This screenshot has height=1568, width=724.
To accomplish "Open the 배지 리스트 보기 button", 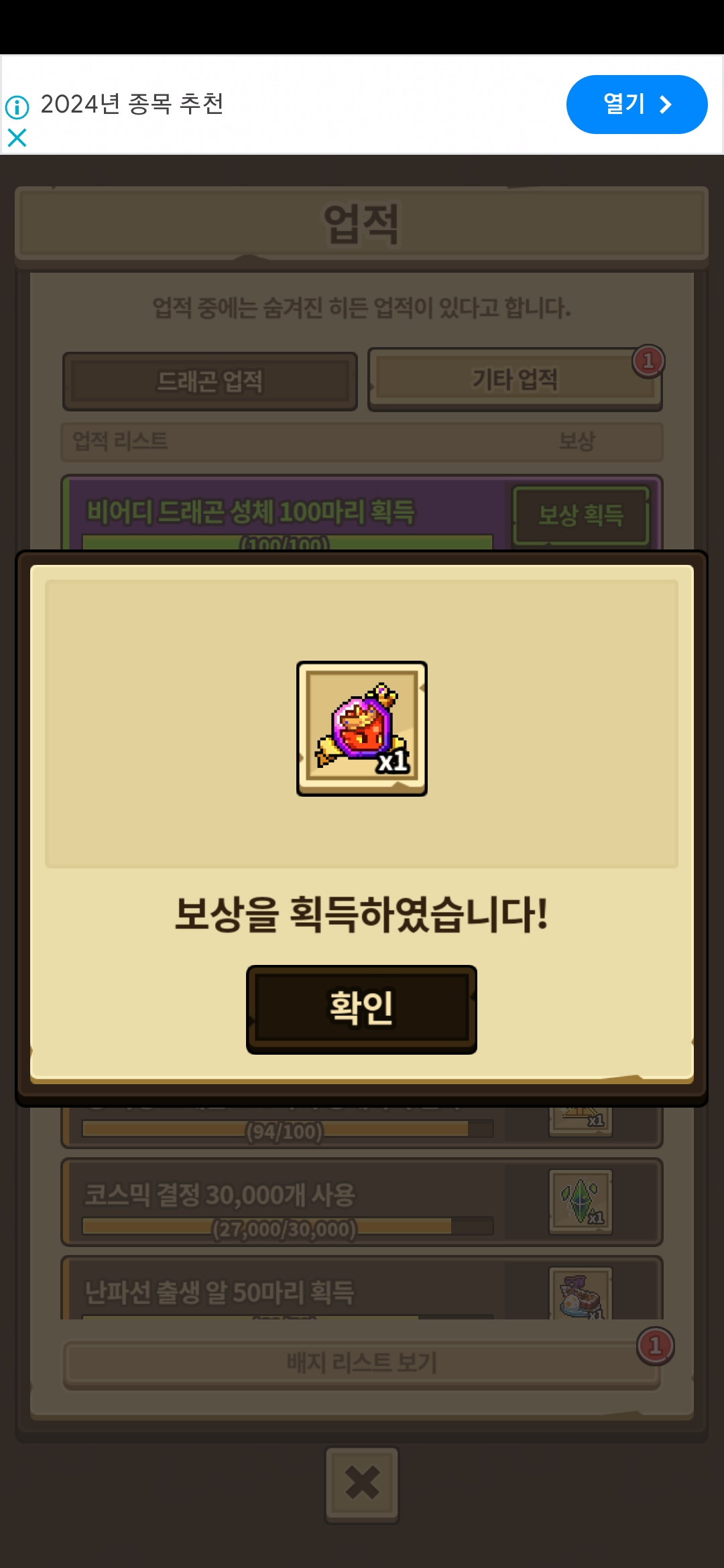I will point(361,1362).
